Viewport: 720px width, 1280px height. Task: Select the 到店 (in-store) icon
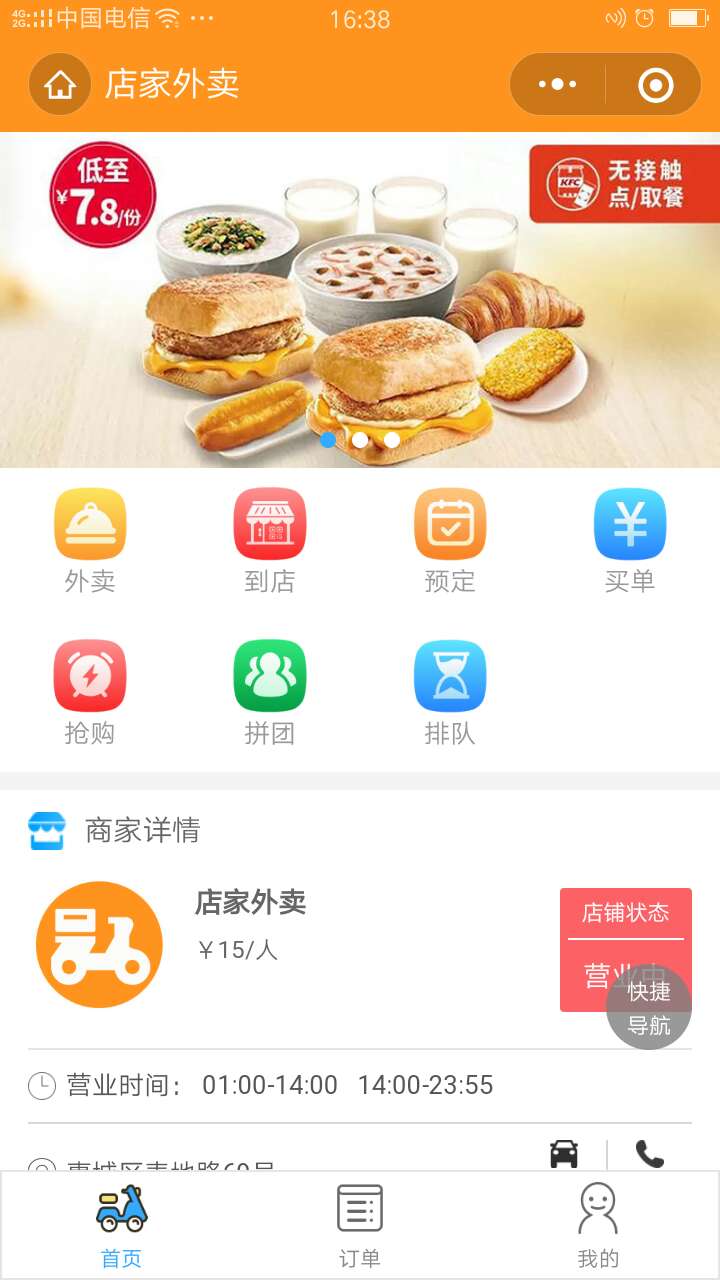tap(270, 525)
